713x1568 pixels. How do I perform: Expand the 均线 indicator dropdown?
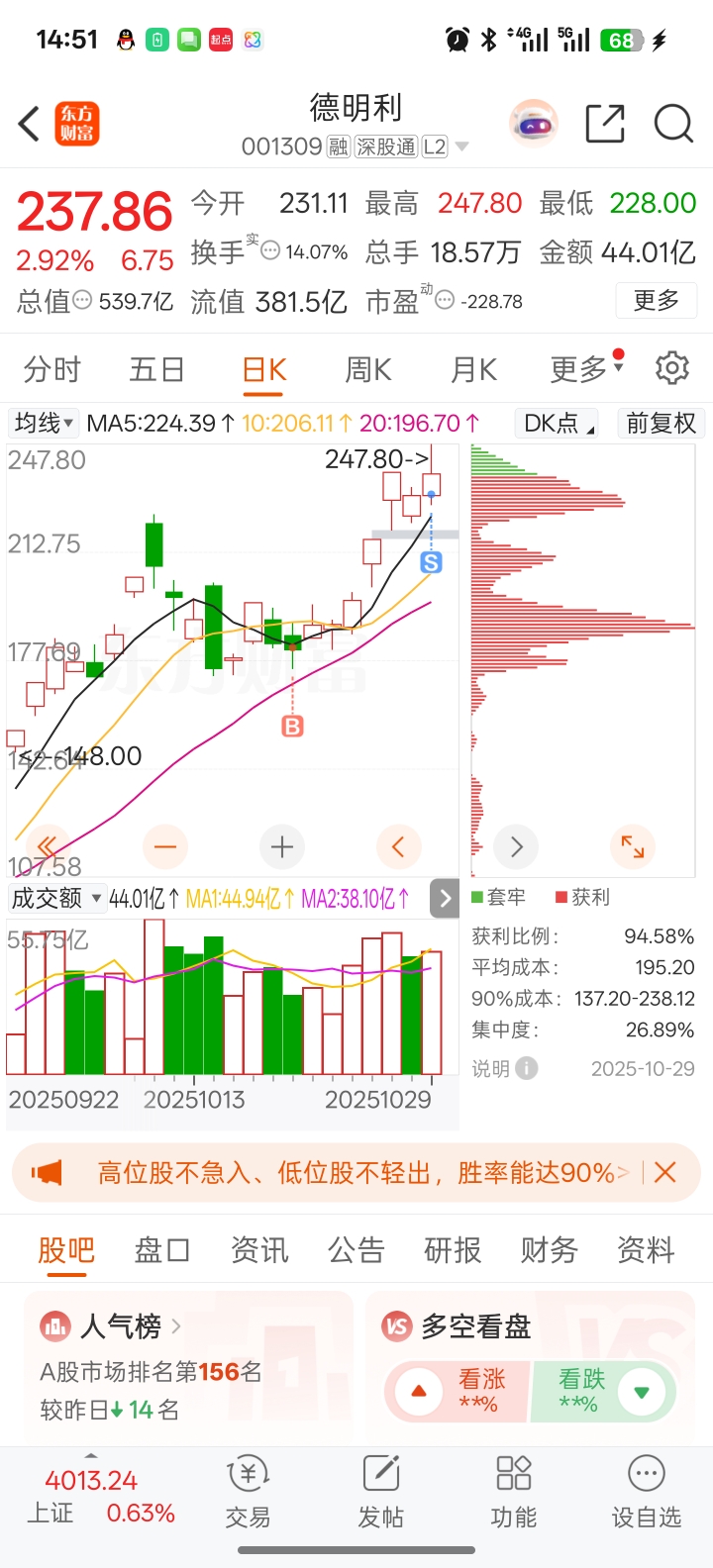pyautogui.click(x=44, y=424)
